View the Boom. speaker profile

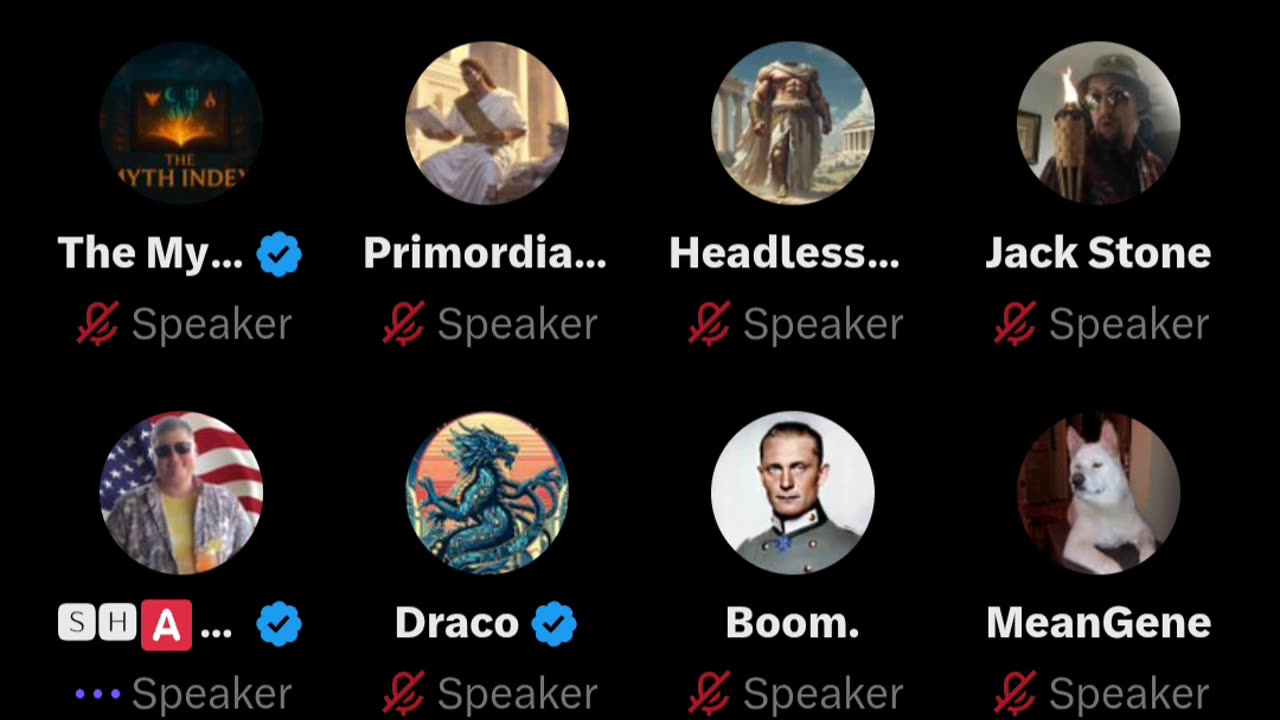click(x=793, y=493)
